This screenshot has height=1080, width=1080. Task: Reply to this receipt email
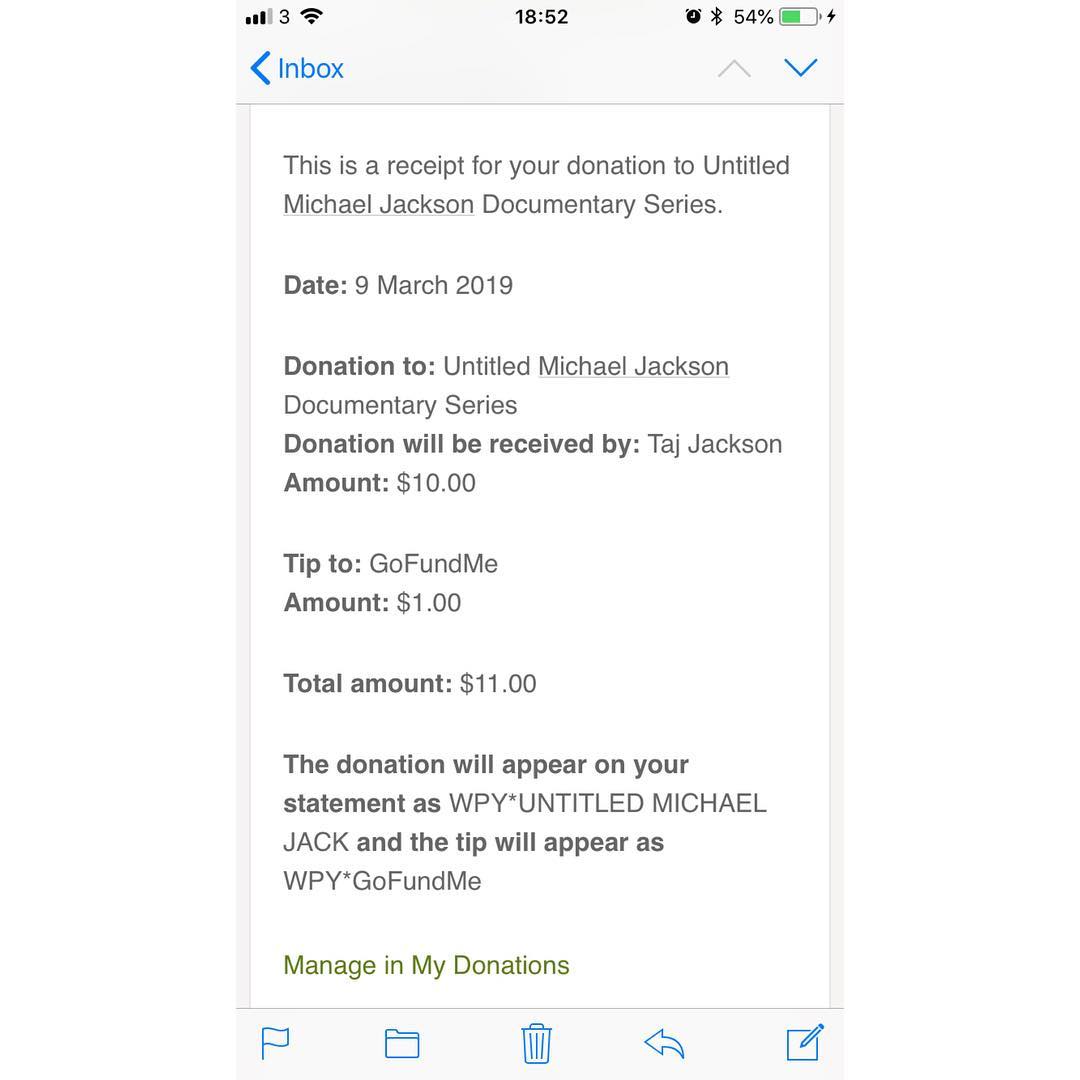(664, 1043)
